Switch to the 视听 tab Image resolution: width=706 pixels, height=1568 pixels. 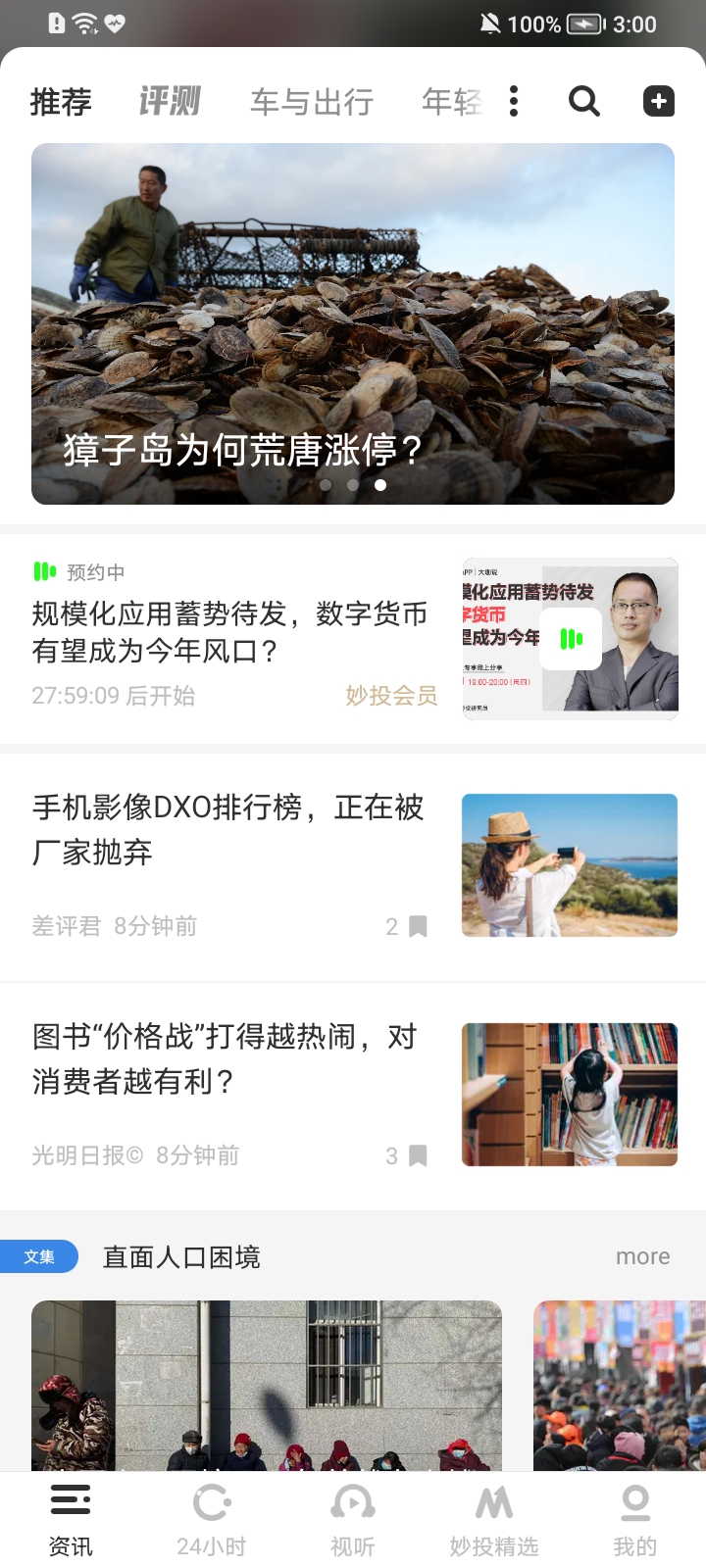click(x=353, y=1518)
